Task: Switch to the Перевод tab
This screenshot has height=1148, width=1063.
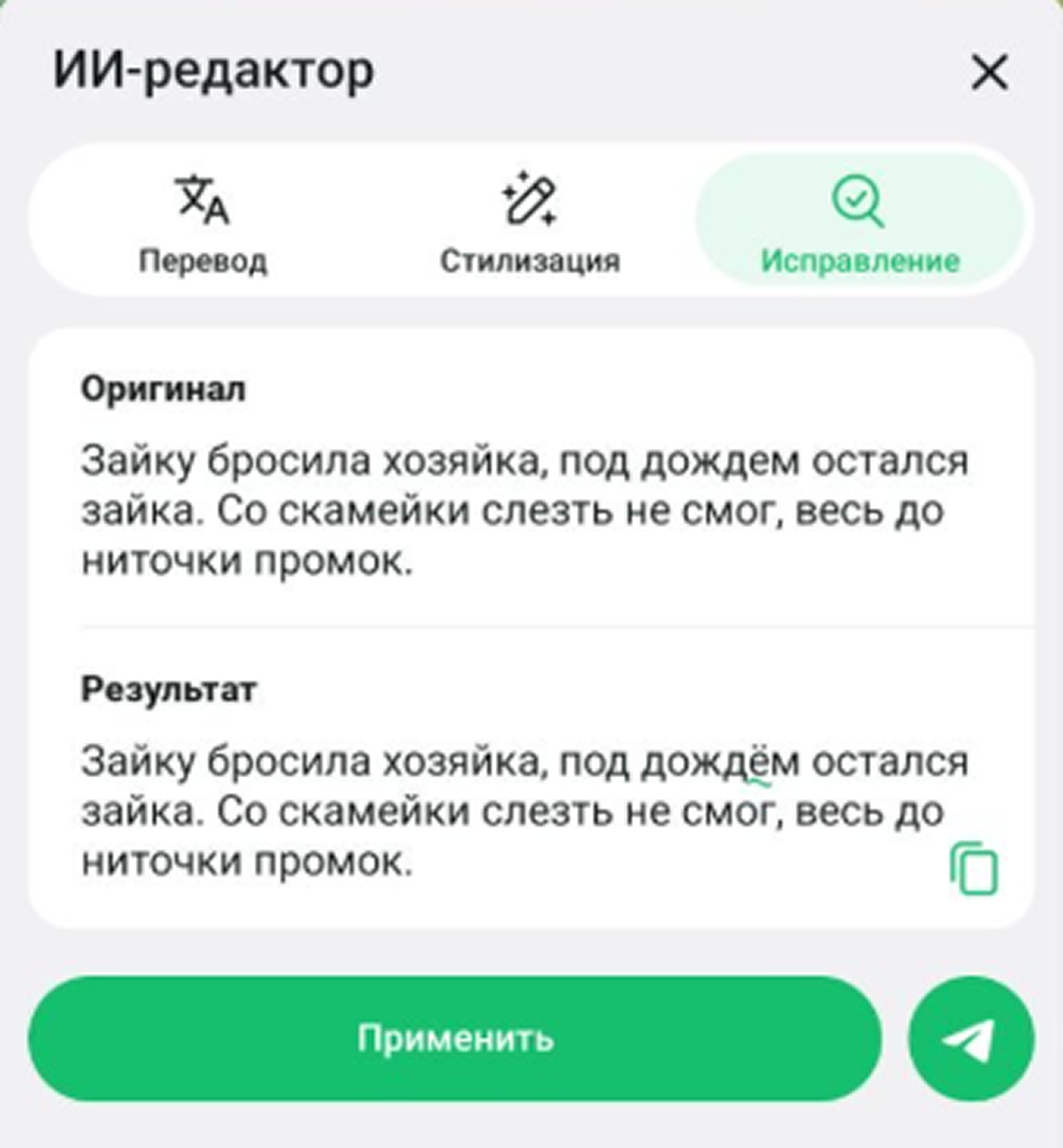Action: 202,222
